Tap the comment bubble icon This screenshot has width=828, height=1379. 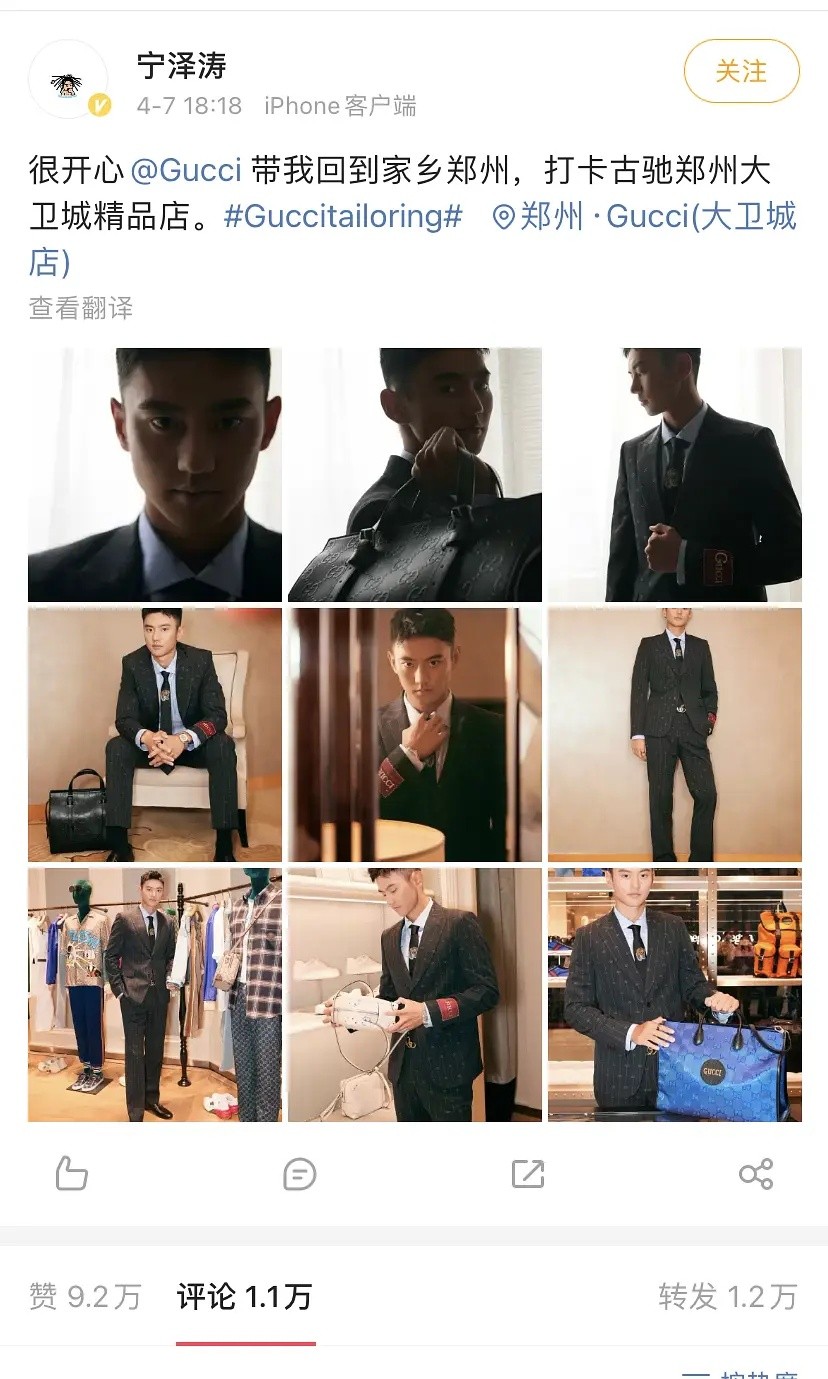[x=300, y=1173]
